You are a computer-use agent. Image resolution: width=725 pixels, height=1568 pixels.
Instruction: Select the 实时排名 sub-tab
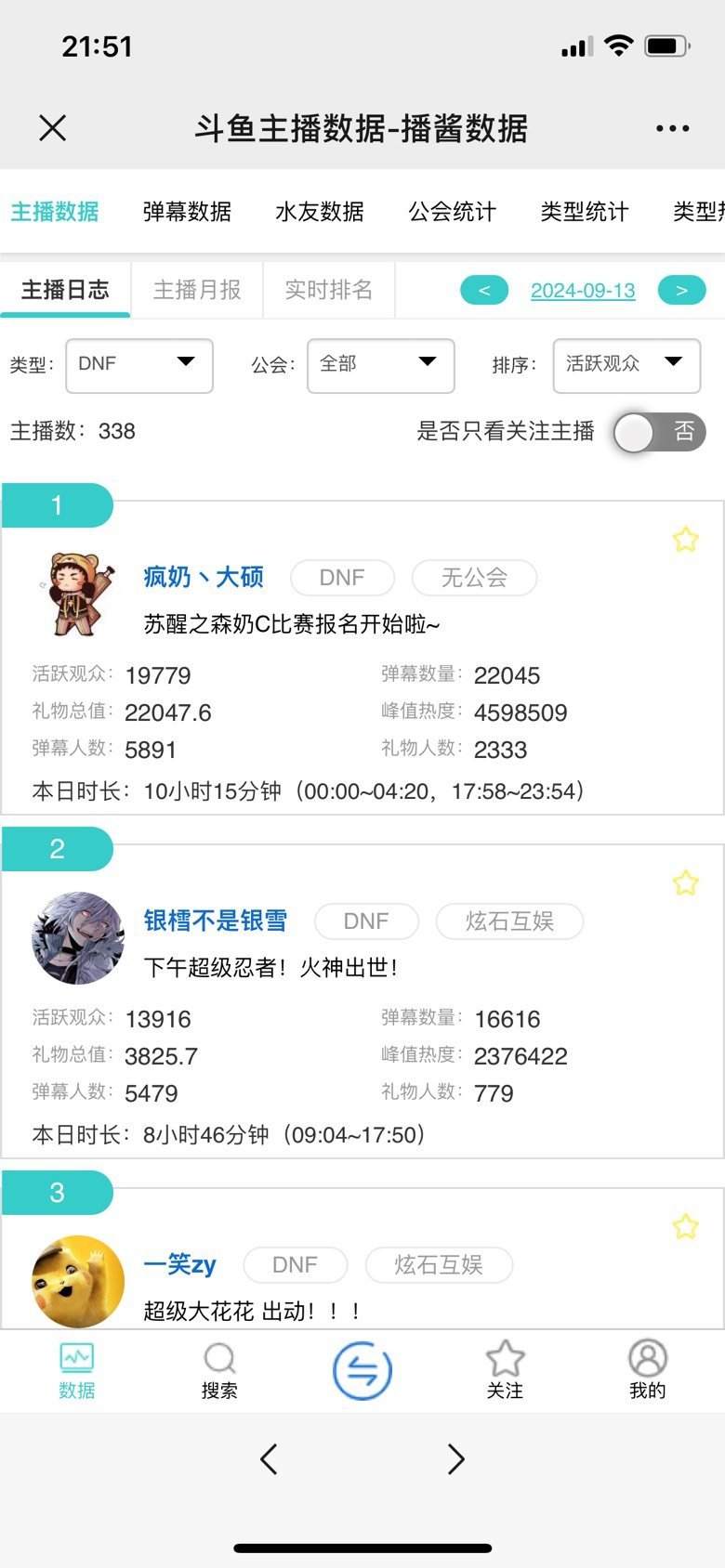[x=329, y=290]
